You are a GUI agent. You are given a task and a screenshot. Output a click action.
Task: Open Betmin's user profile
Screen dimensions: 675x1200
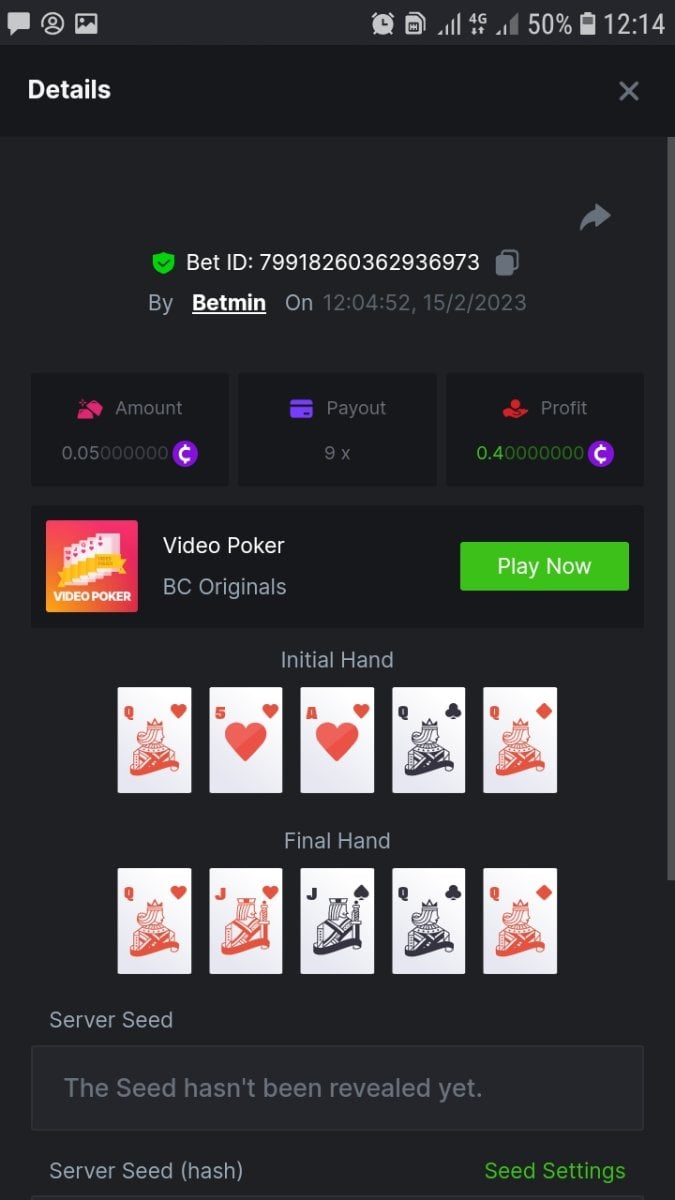click(x=229, y=303)
